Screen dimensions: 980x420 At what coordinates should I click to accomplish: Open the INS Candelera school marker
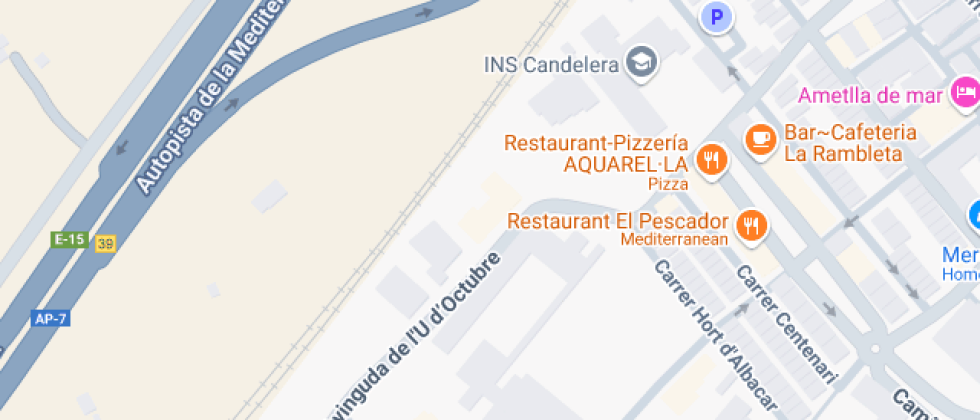642,62
